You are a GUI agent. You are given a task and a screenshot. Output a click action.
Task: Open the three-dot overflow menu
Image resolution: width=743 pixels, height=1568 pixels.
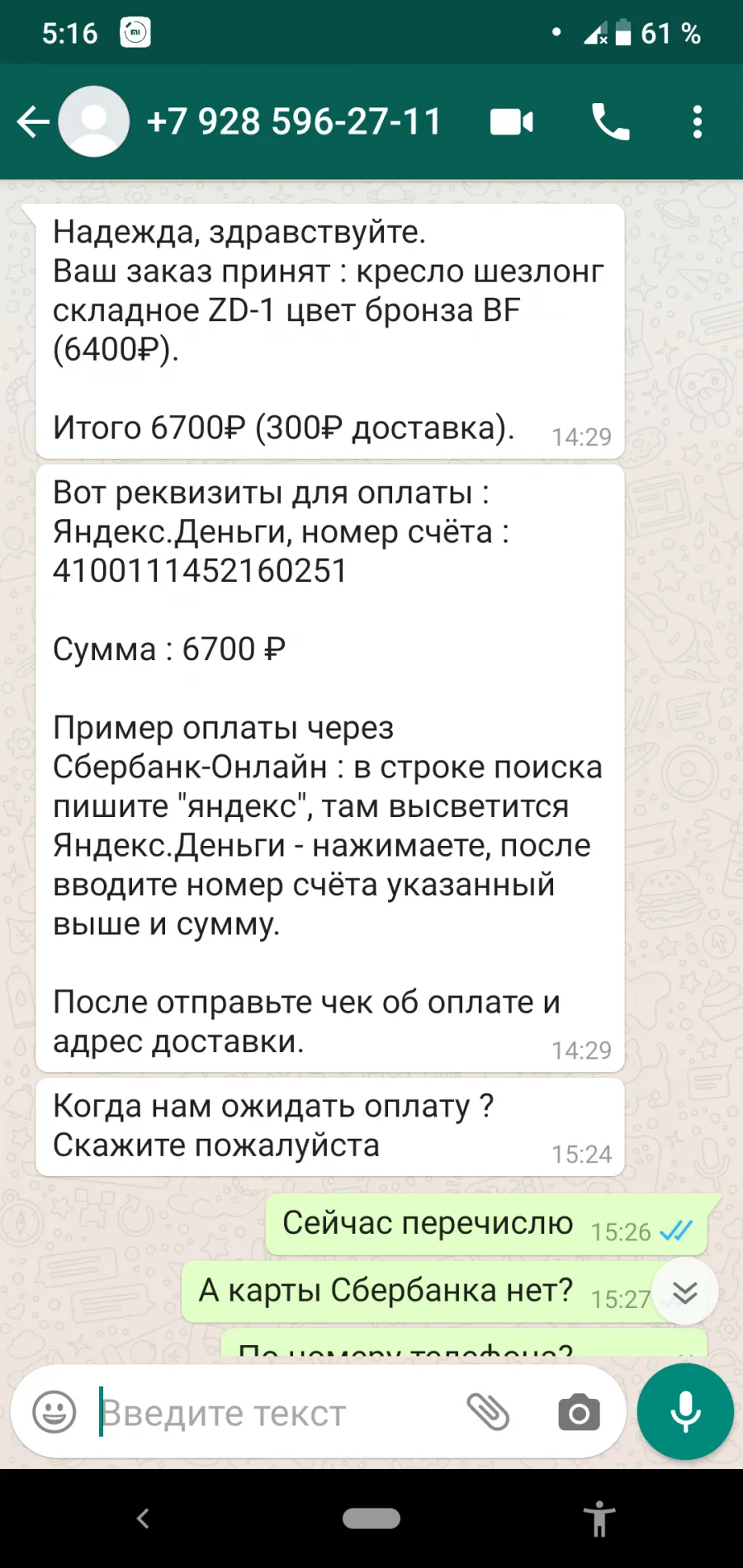[x=698, y=122]
